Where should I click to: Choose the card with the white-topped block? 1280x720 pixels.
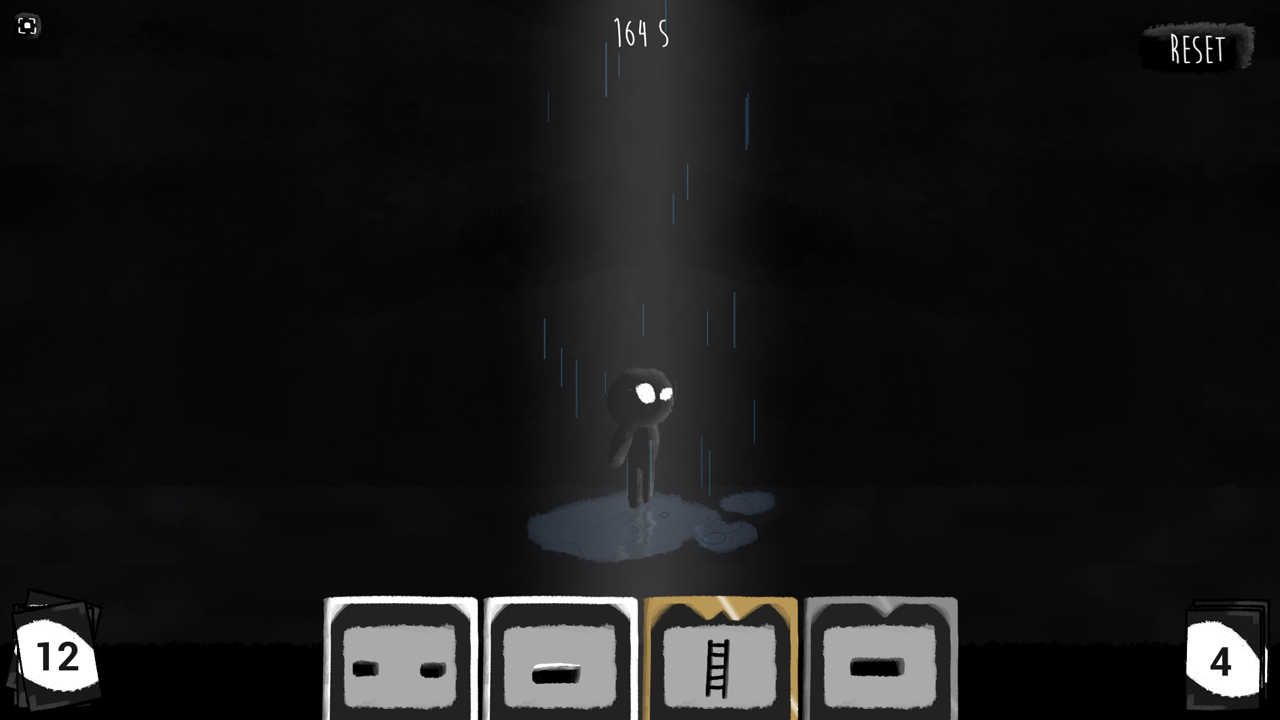pos(560,658)
